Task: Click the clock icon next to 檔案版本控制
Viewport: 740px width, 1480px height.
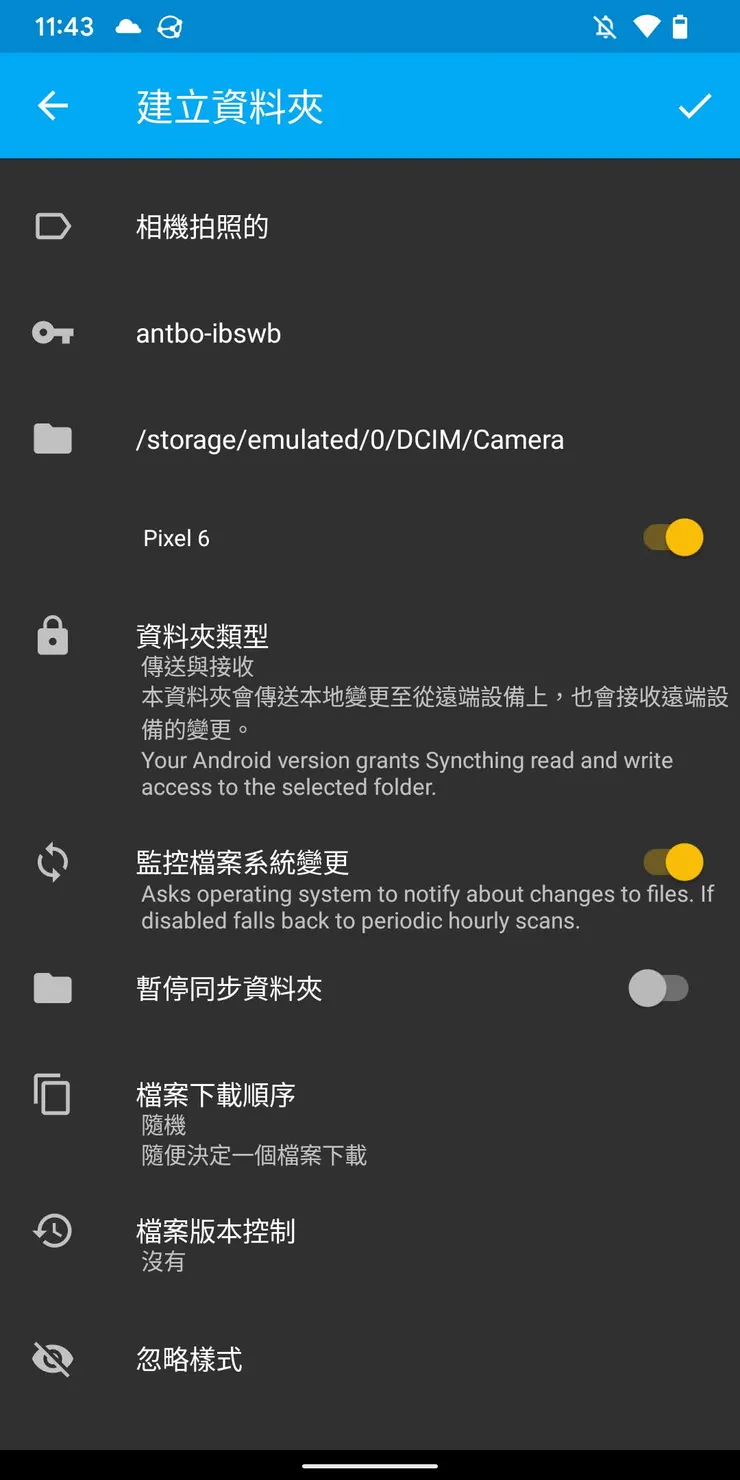Action: click(x=51, y=1231)
